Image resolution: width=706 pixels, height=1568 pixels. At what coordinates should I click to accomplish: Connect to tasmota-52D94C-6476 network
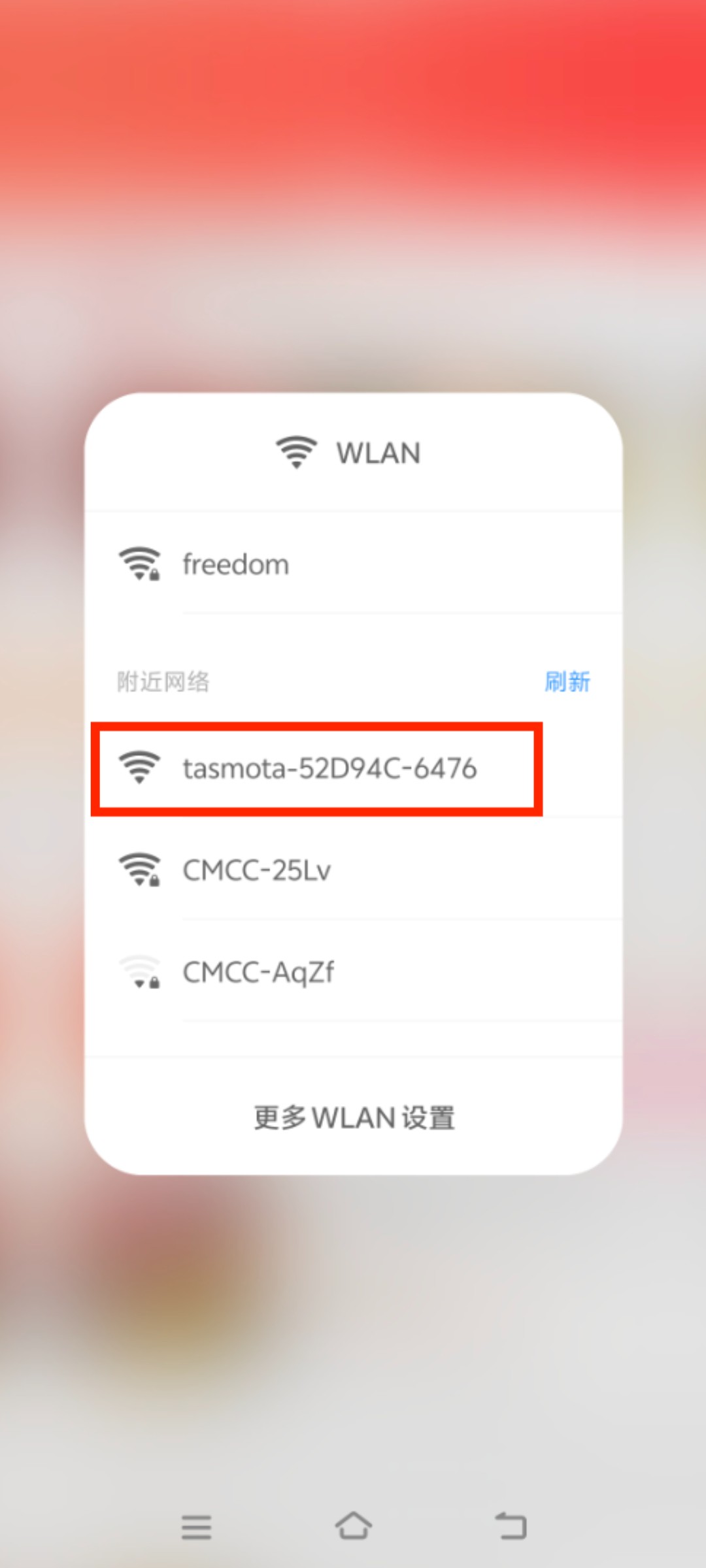(x=329, y=768)
